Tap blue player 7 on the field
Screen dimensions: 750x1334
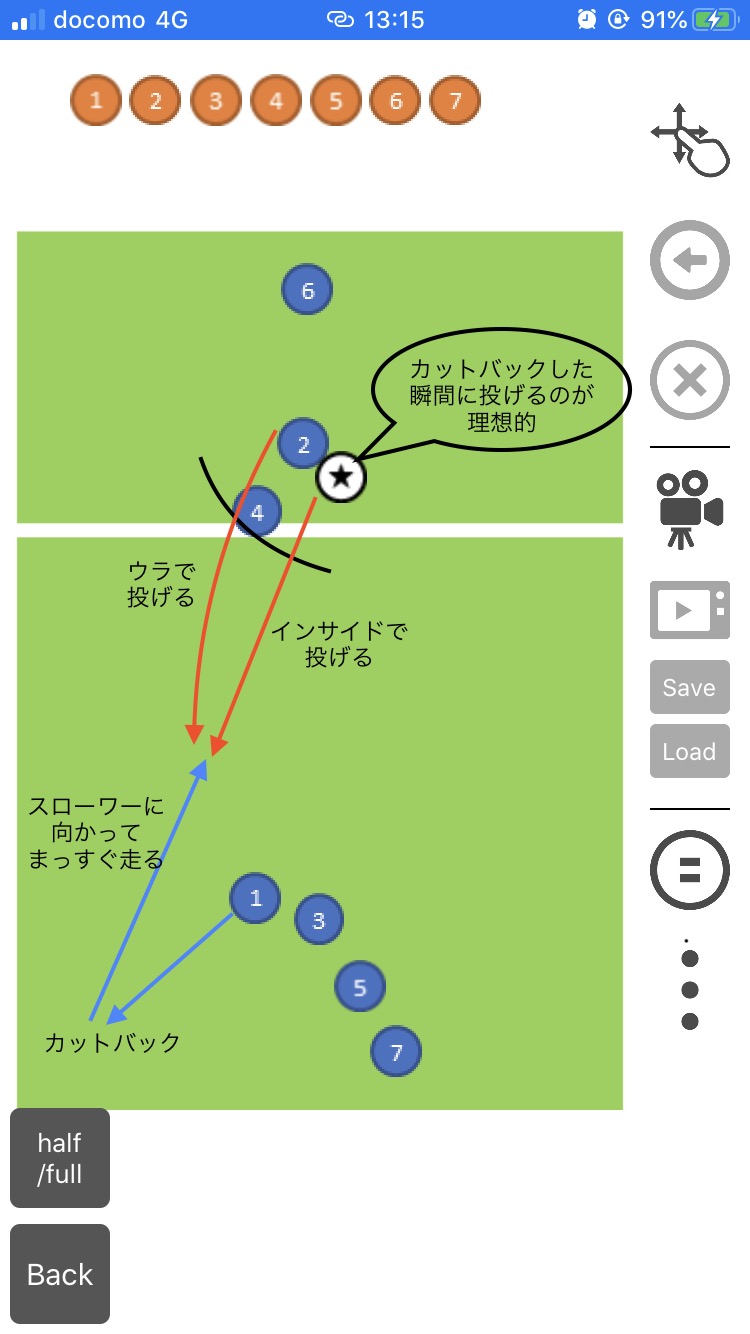click(x=396, y=1052)
